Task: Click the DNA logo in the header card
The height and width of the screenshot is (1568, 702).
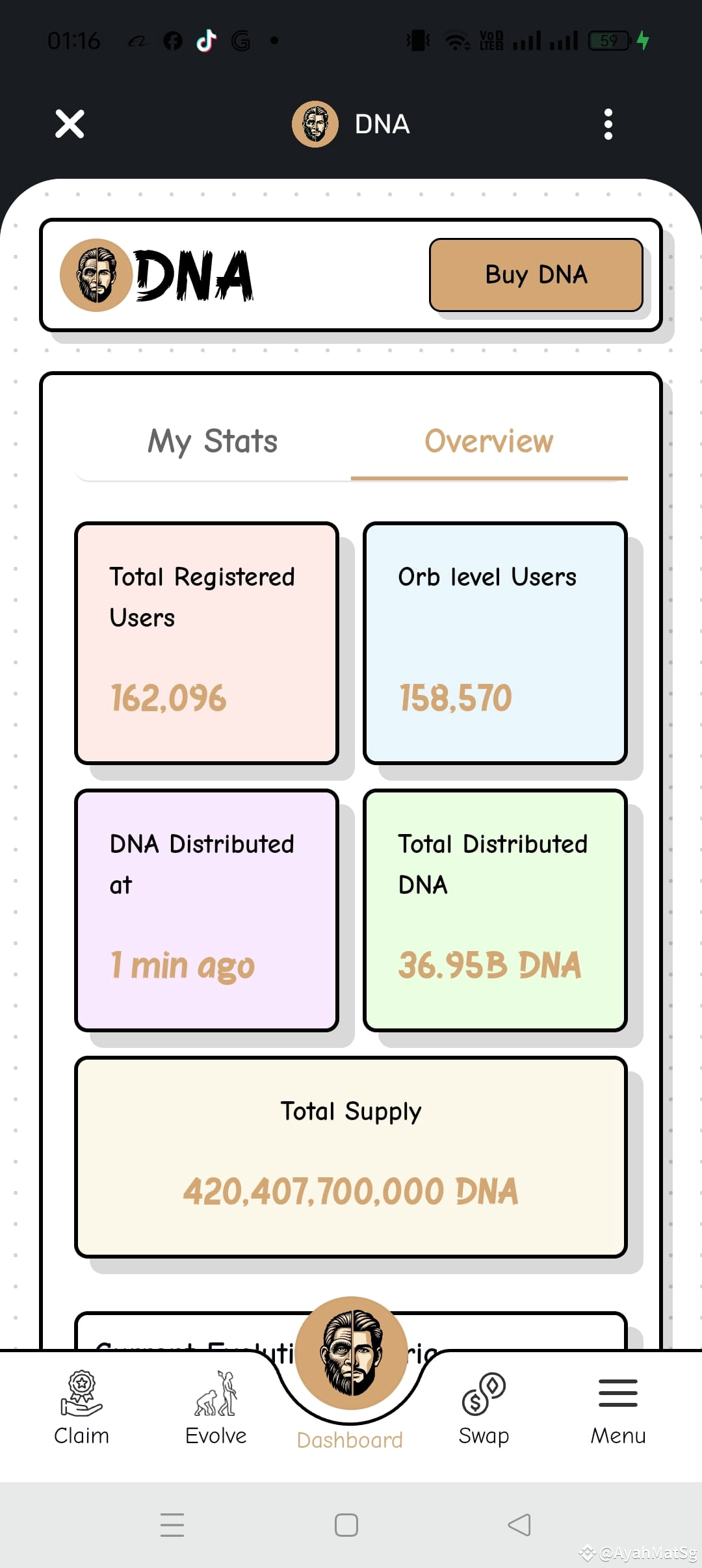Action: point(158,275)
